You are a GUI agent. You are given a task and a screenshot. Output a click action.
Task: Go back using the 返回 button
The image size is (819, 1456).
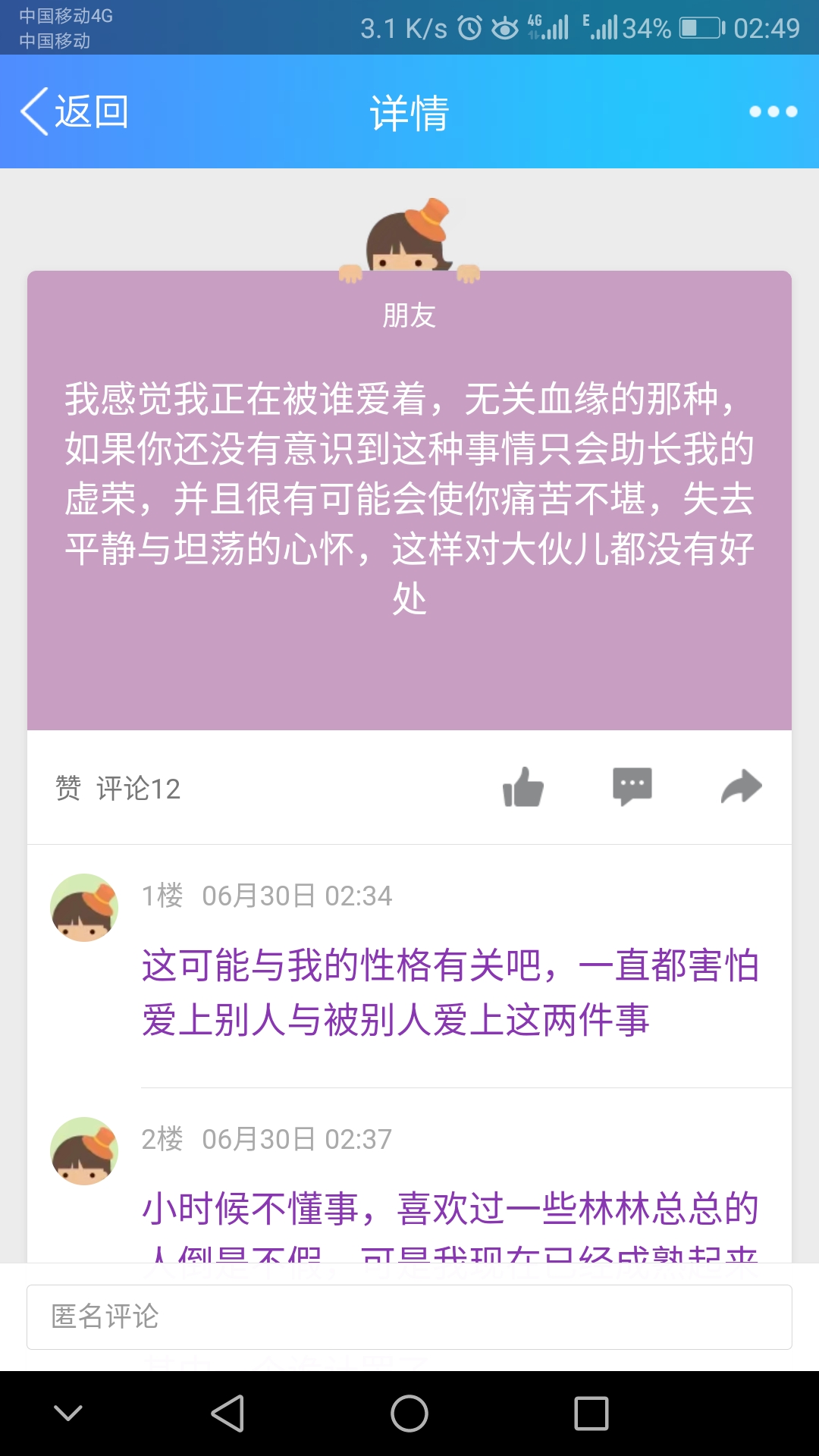click(74, 112)
